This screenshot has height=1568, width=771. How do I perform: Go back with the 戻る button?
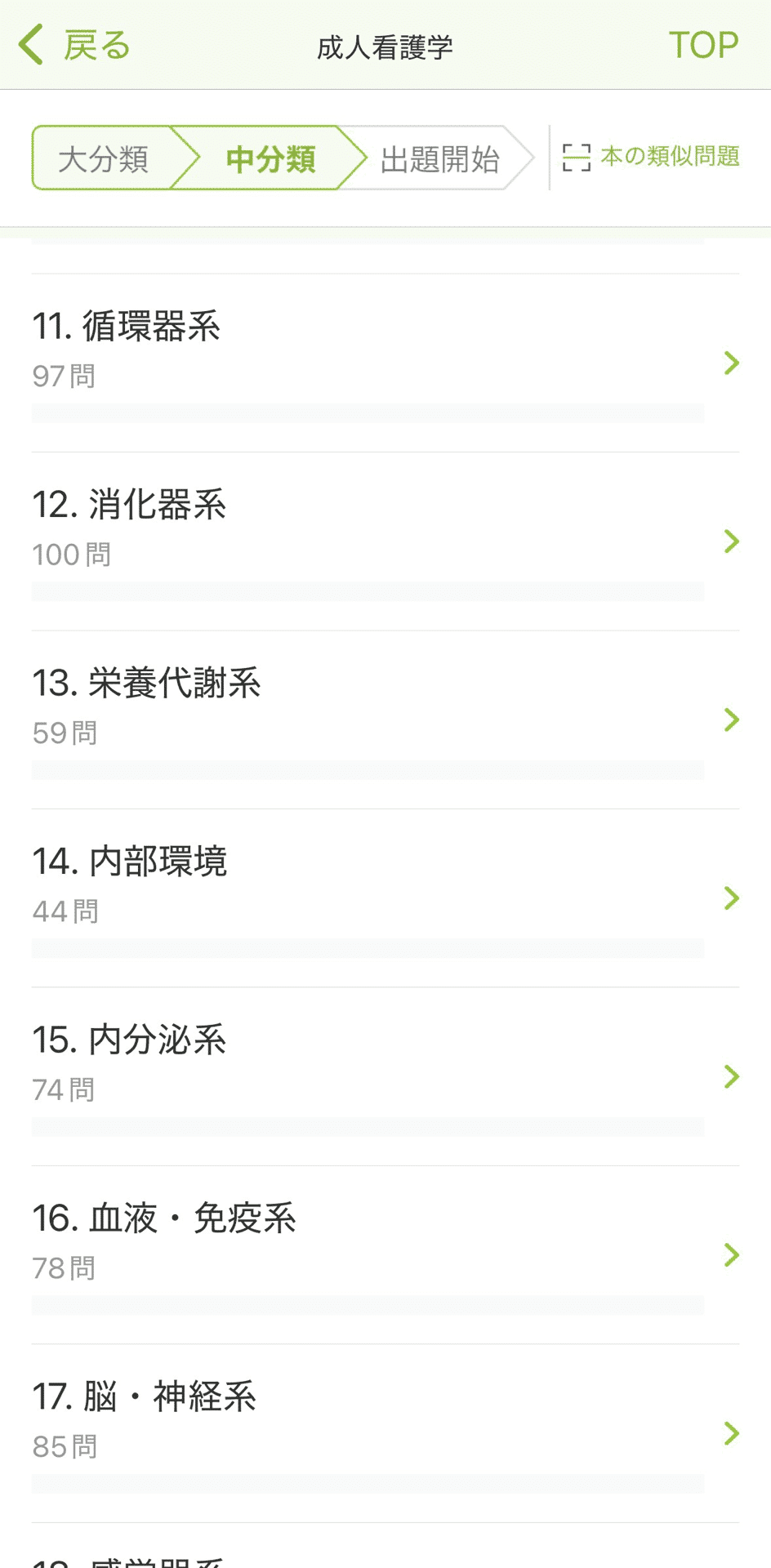click(75, 45)
